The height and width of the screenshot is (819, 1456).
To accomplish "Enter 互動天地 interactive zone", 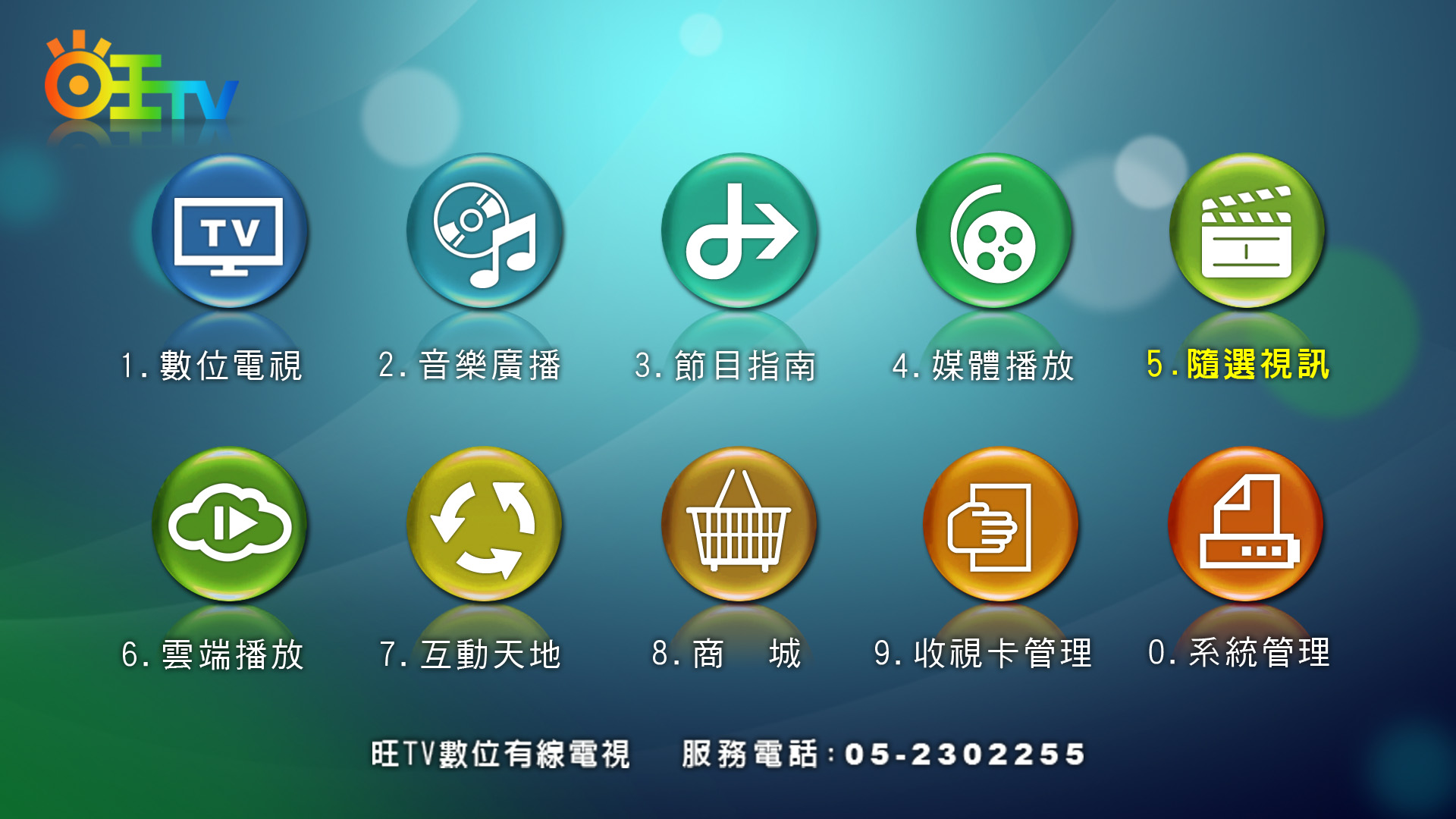I will (x=484, y=524).
